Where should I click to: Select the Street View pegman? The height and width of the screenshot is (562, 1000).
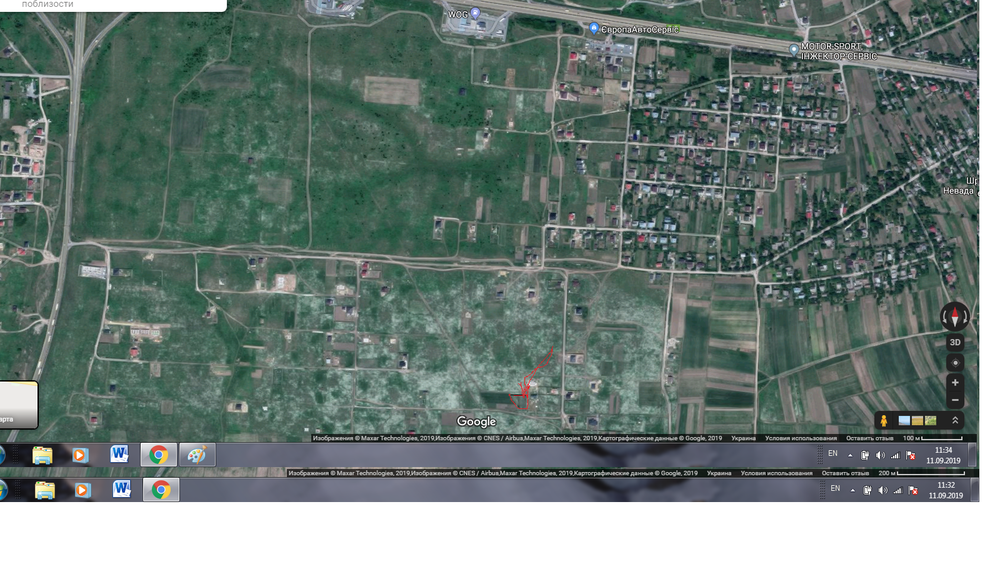pos(885,420)
